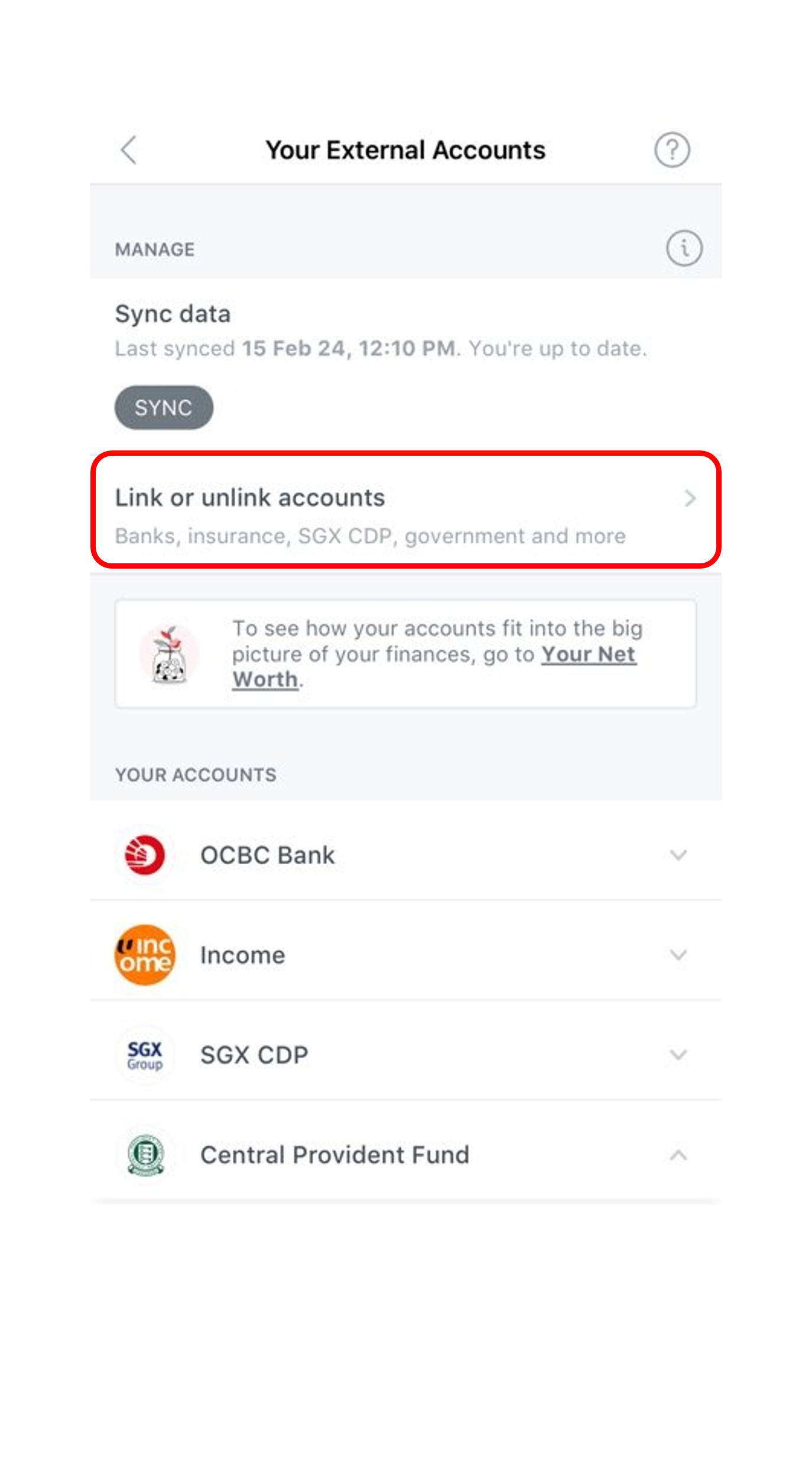This screenshot has width=812, height=1463.
Task: Open the help question mark icon
Action: [x=671, y=150]
